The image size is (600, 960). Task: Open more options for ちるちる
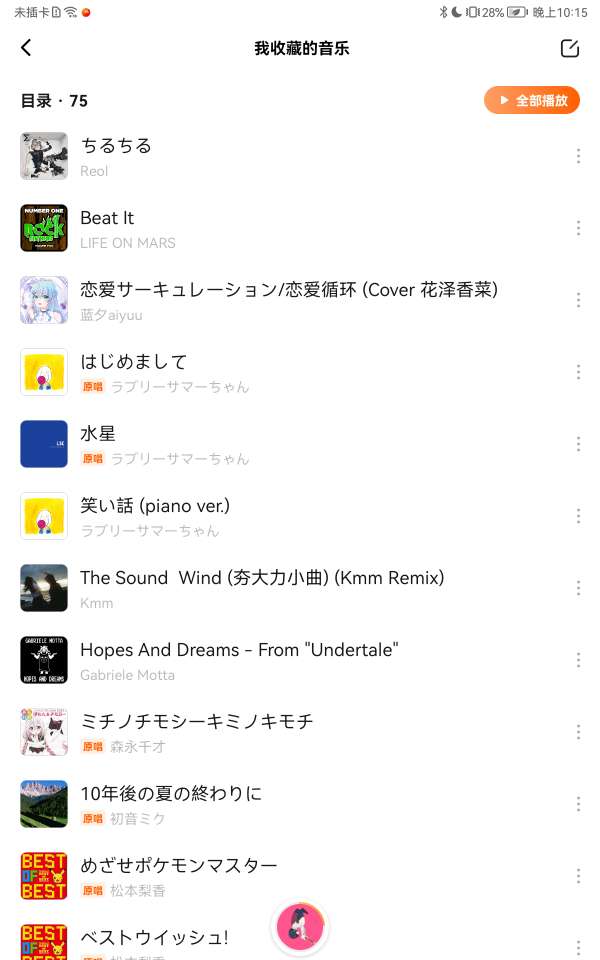(578, 156)
